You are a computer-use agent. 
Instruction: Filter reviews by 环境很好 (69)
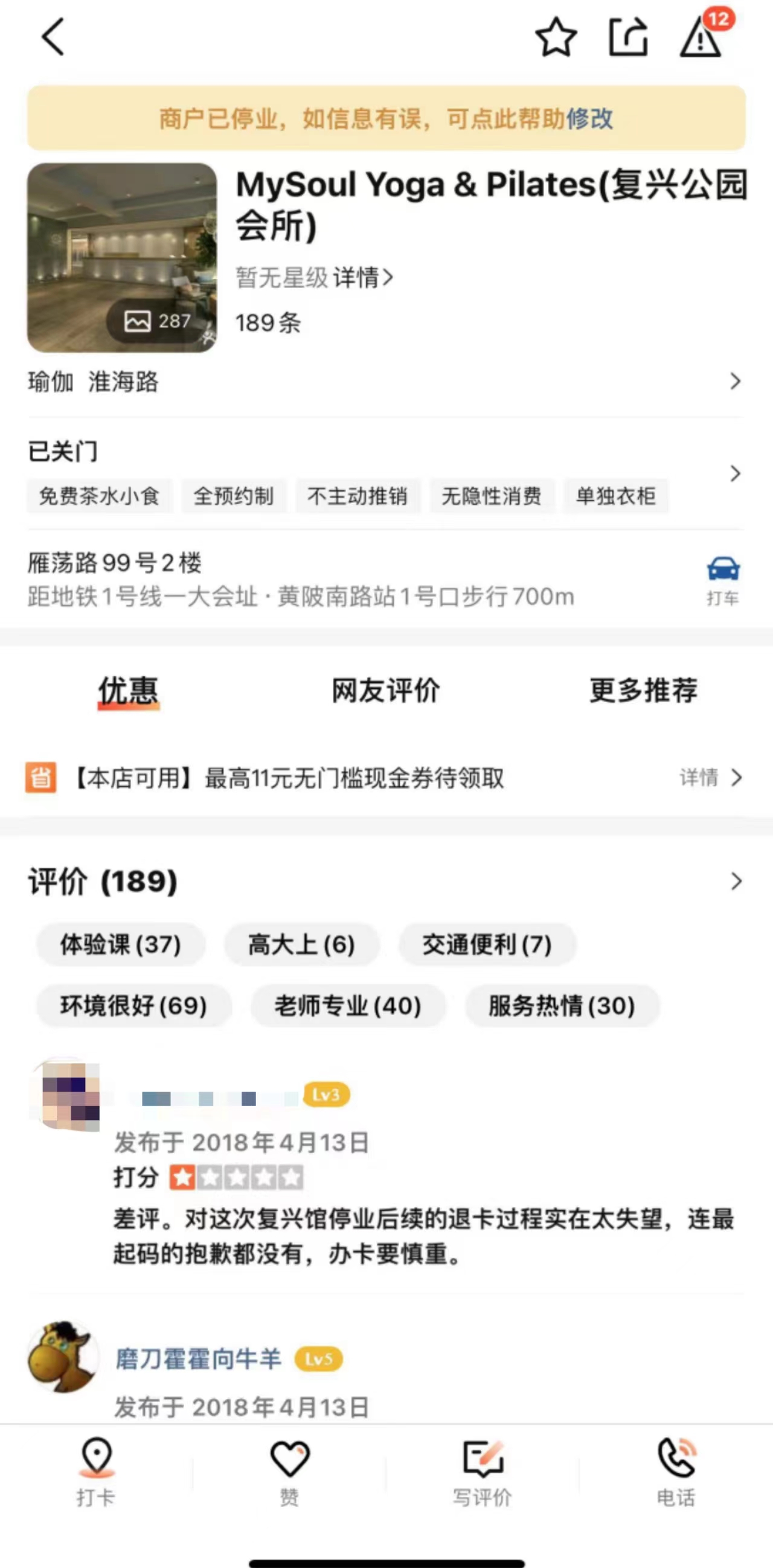(134, 1005)
